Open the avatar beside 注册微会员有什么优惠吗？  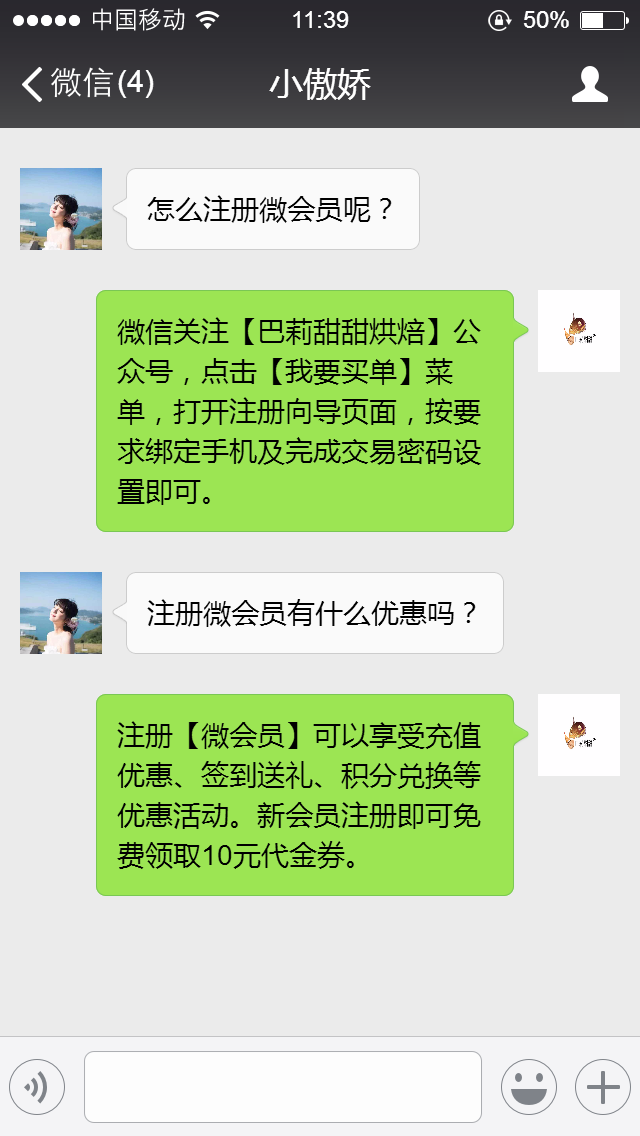(61, 613)
